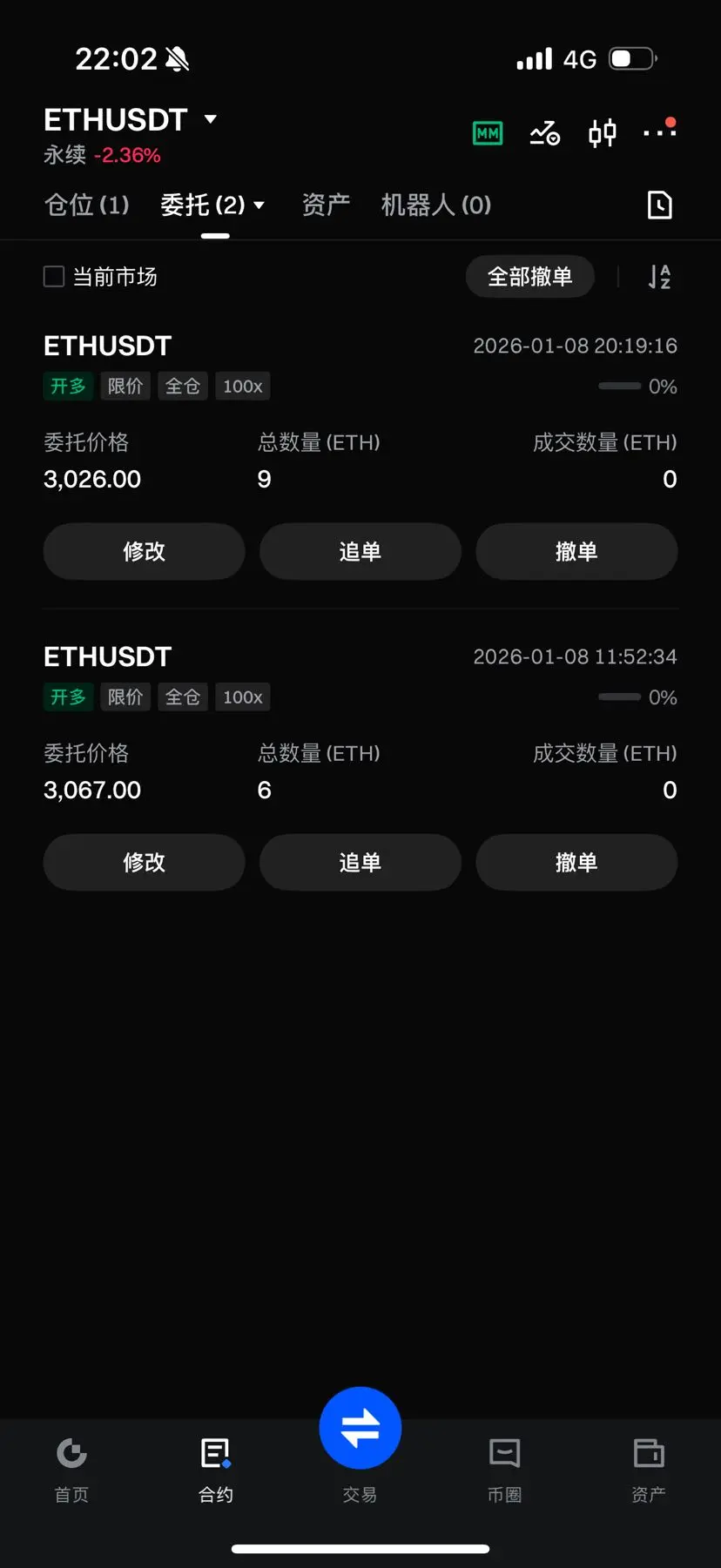The height and width of the screenshot is (1568, 721).
Task: Open the three-dot overflow menu
Action: point(659,131)
